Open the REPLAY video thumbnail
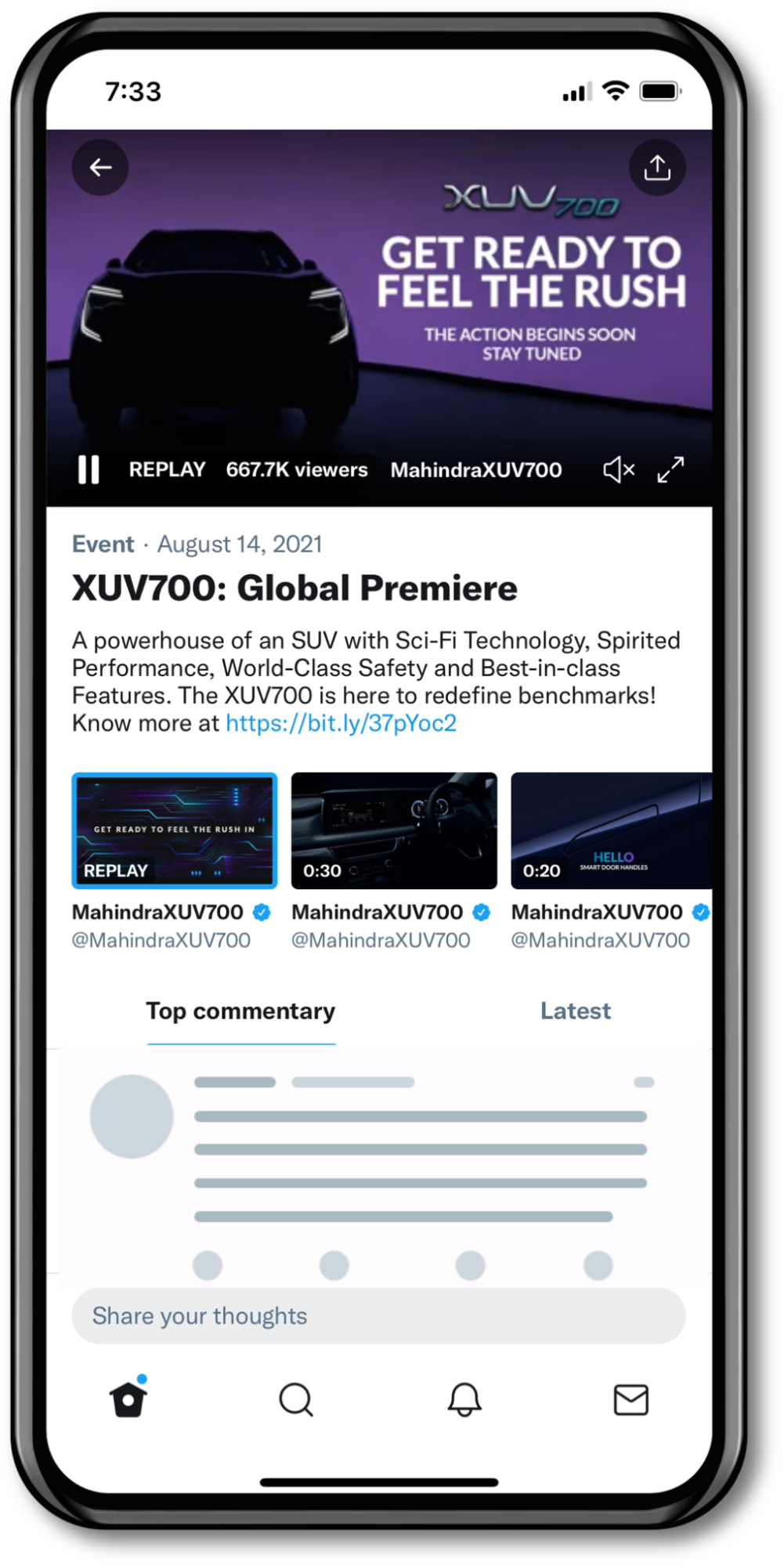Image resolution: width=784 pixels, height=1566 pixels. click(x=175, y=830)
